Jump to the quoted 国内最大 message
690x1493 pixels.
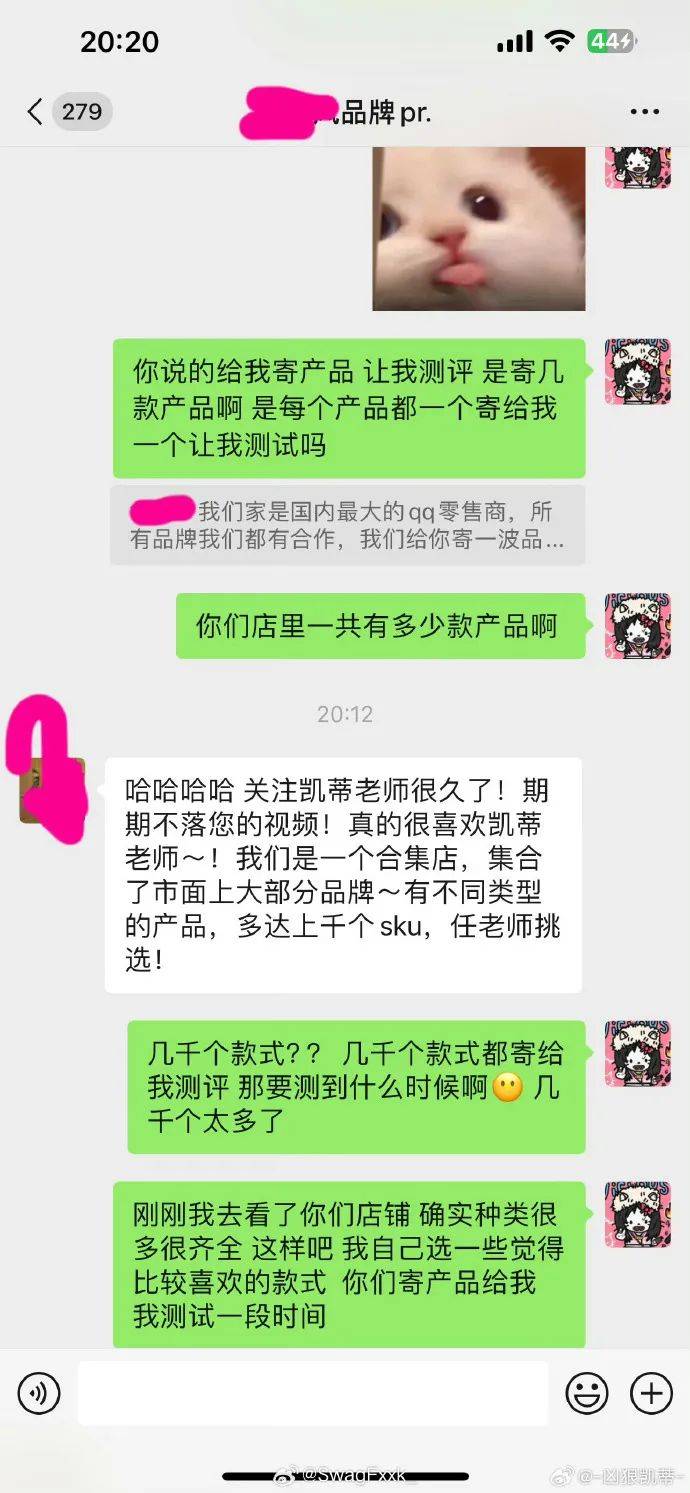pos(348,526)
